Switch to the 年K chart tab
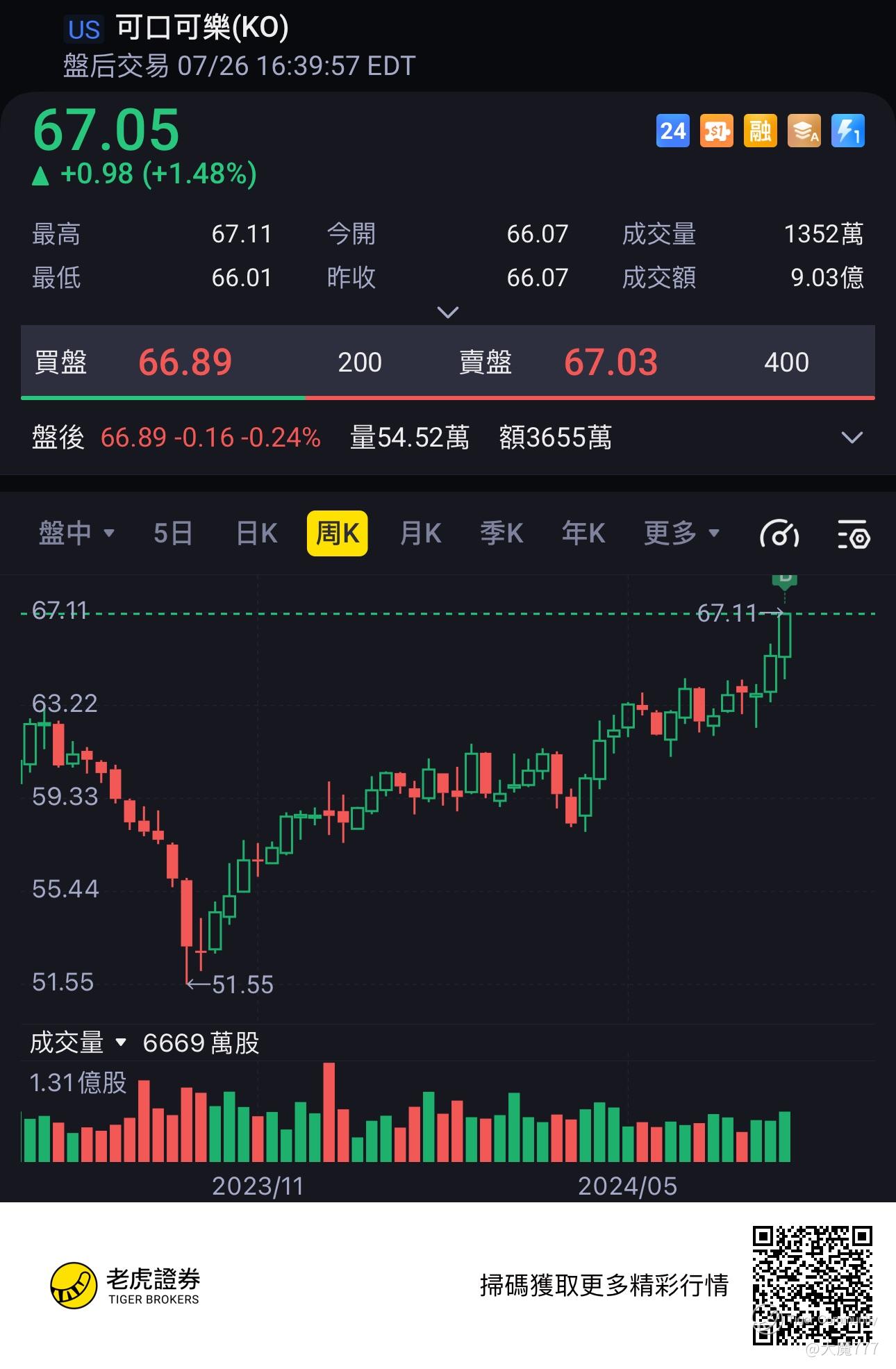 pos(583,533)
